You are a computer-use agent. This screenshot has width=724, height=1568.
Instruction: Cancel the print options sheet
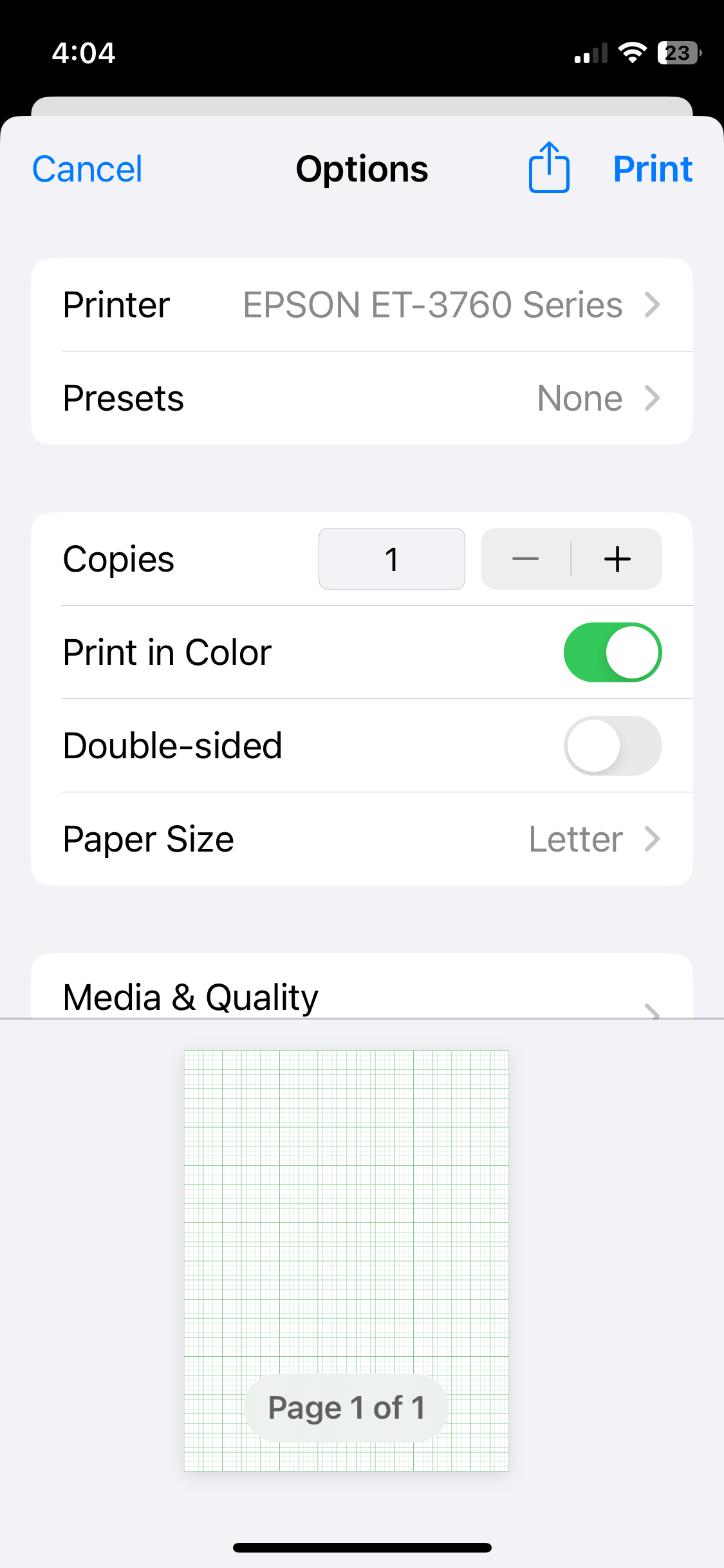(x=87, y=169)
